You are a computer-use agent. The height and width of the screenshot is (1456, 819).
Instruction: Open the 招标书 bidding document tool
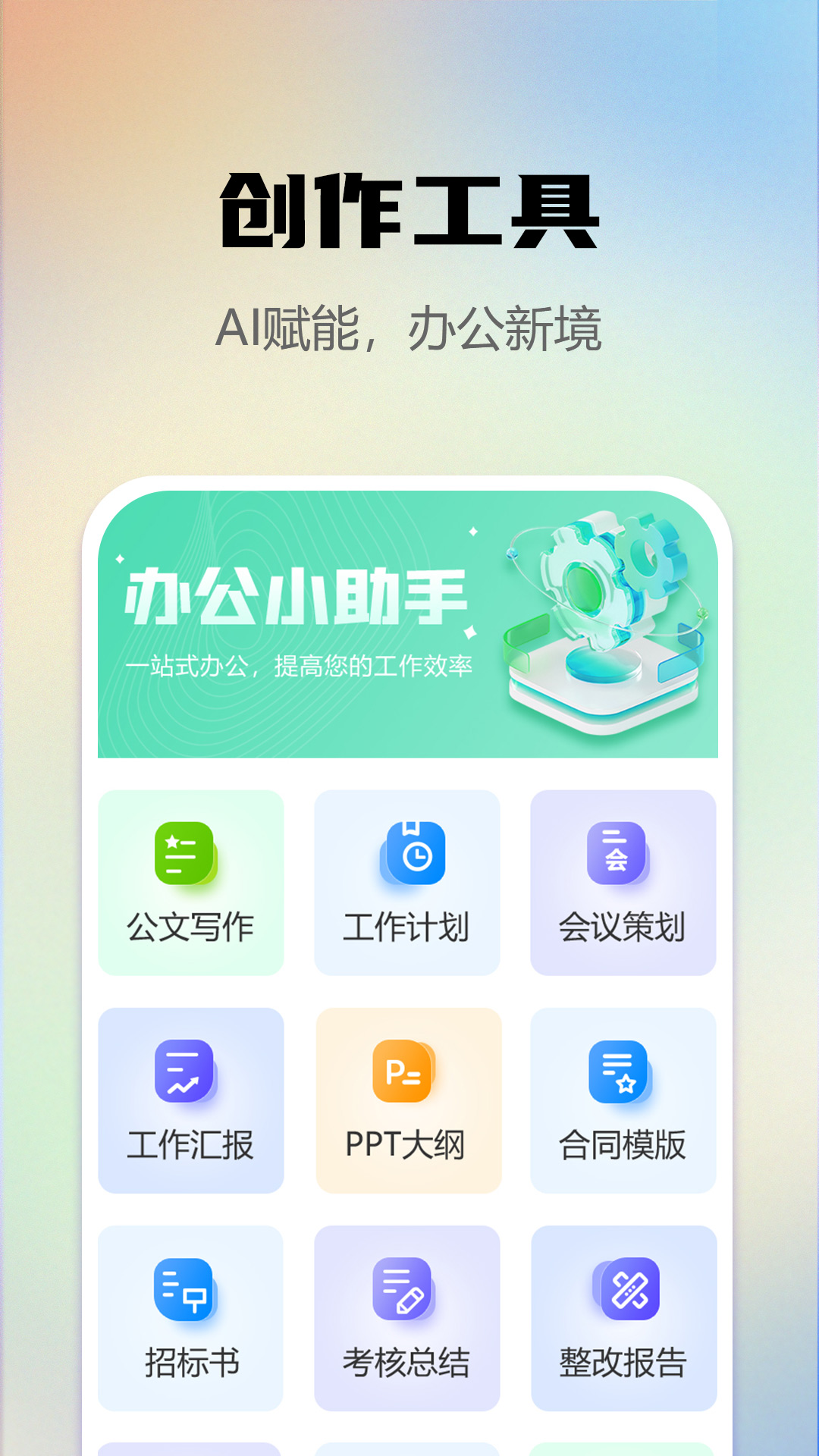189,1319
